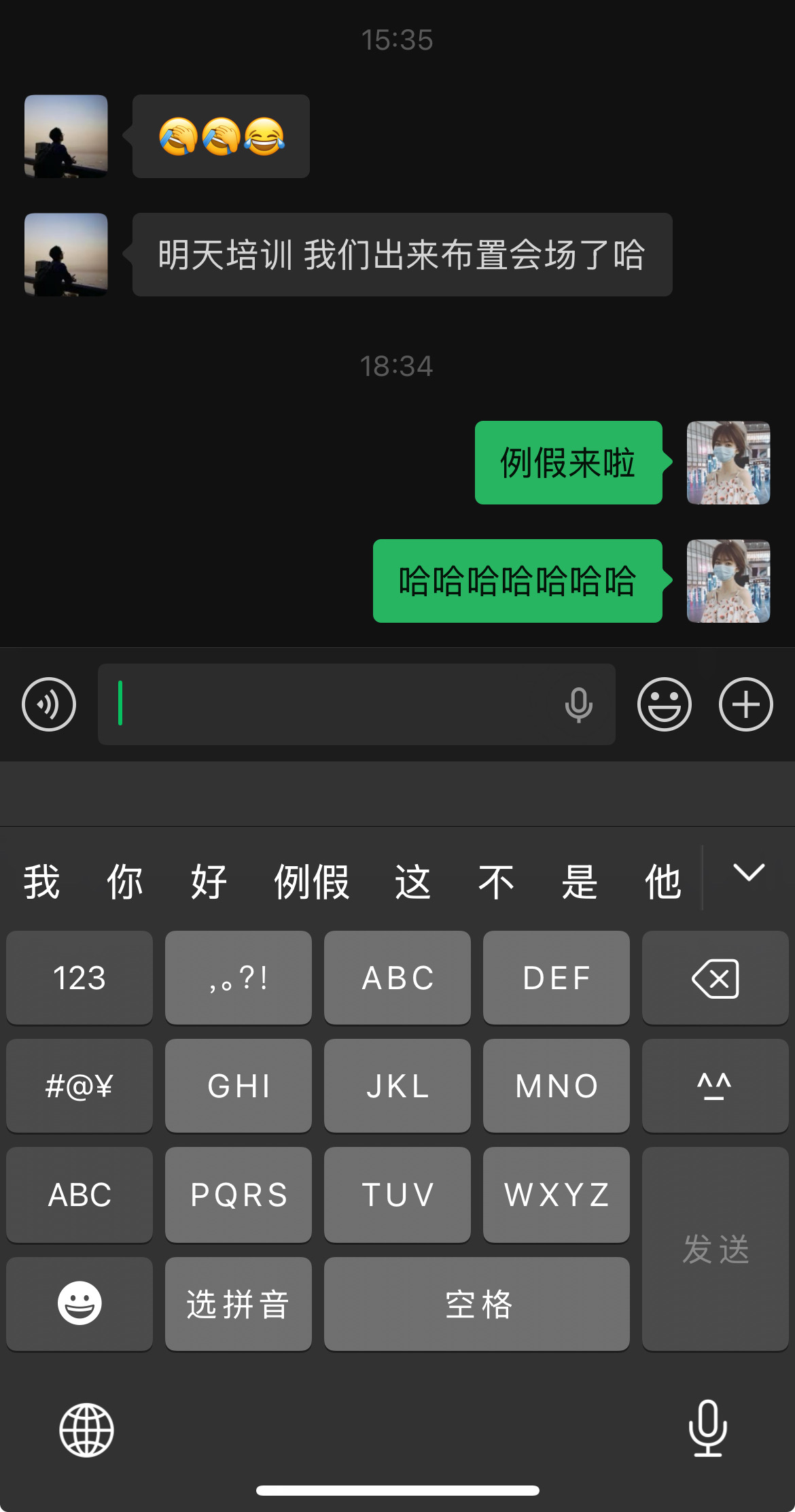Open the plus attachments menu

coord(745,704)
